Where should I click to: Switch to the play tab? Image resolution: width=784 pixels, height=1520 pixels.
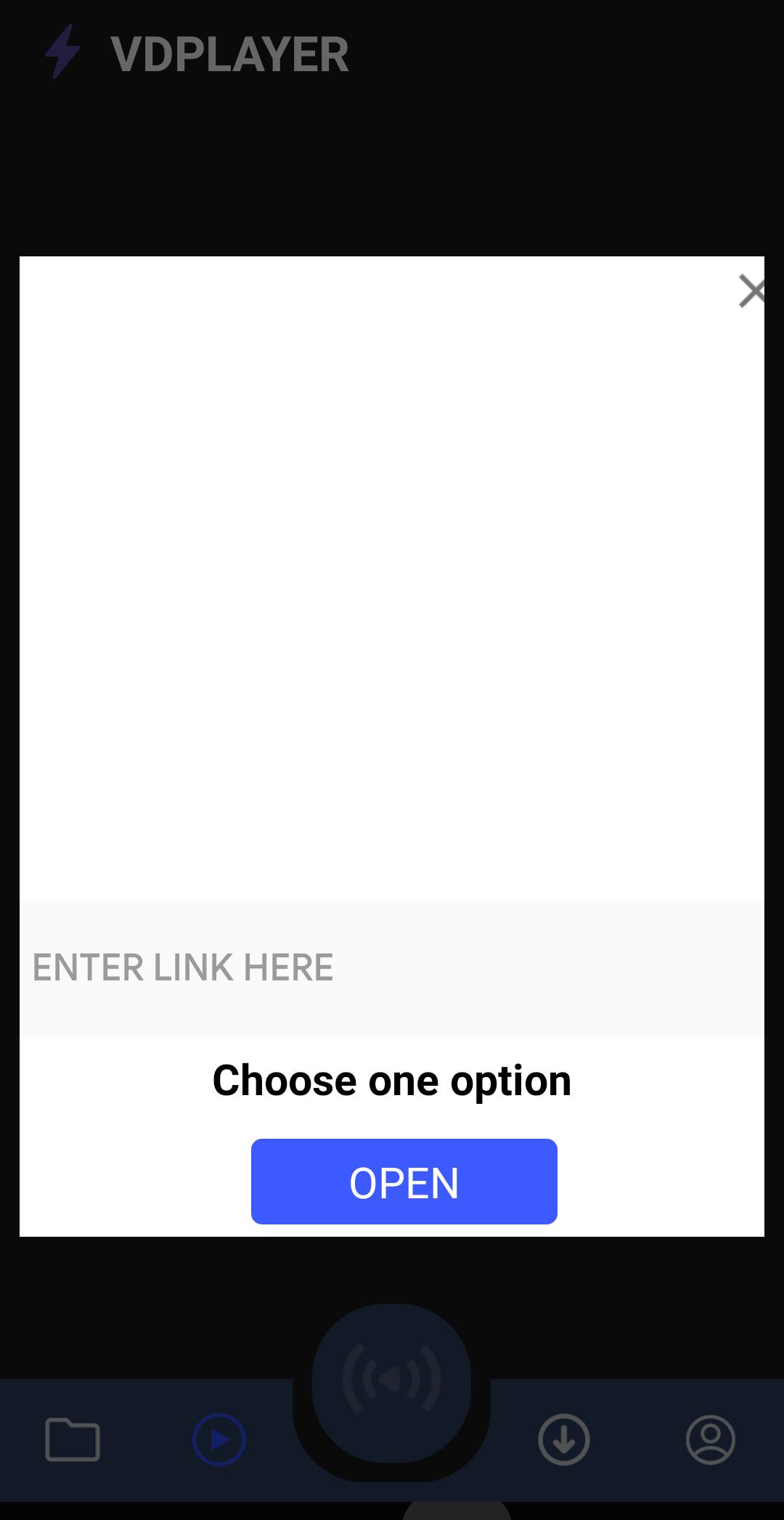[219, 1439]
